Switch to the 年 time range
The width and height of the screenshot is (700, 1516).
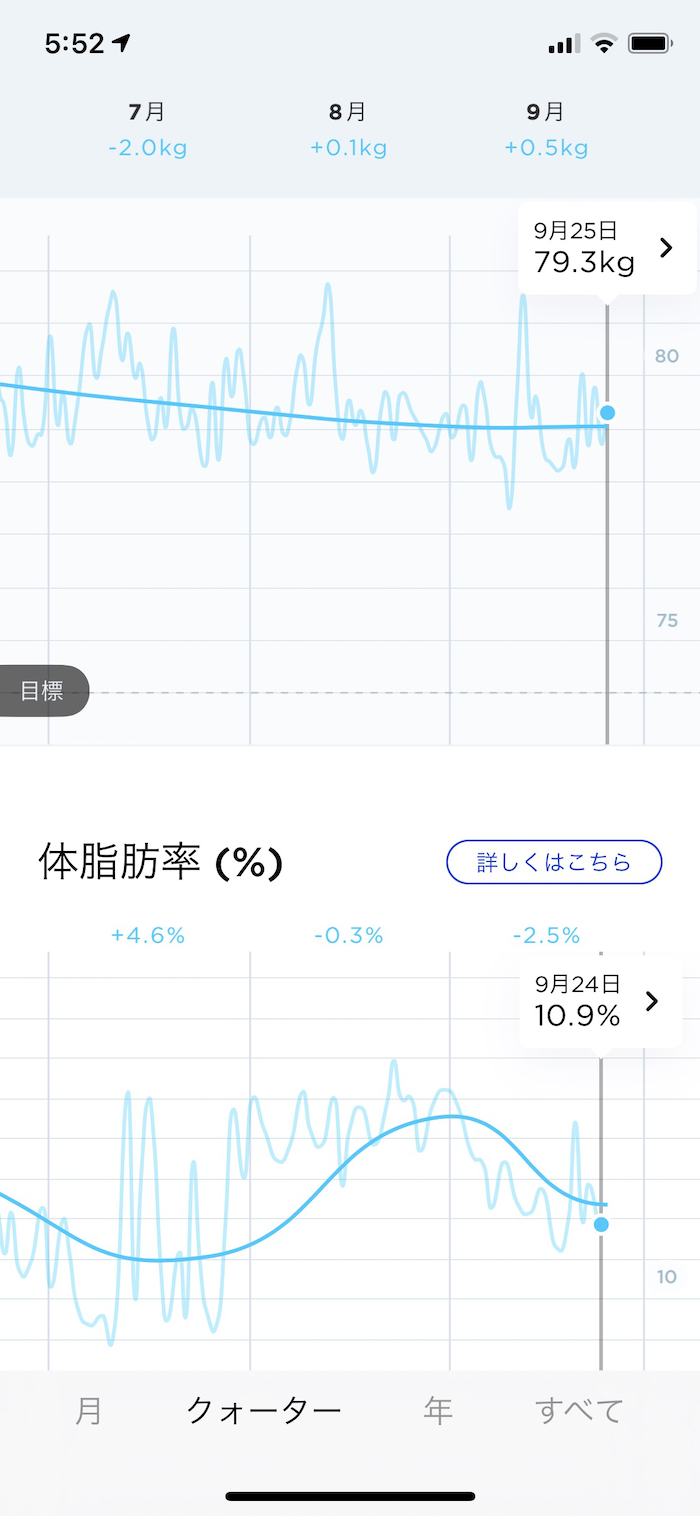438,1410
